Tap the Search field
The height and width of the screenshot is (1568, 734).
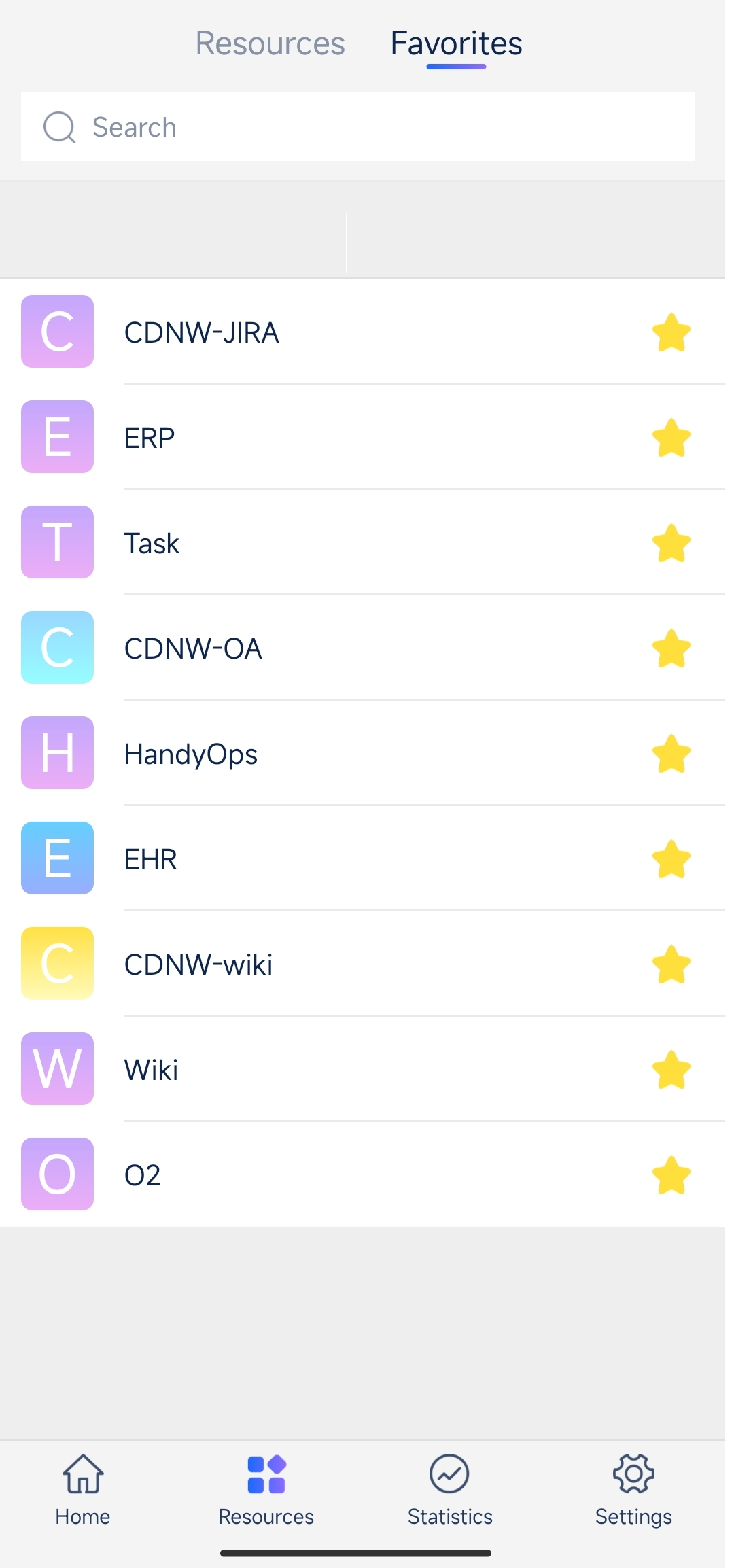pos(357,126)
